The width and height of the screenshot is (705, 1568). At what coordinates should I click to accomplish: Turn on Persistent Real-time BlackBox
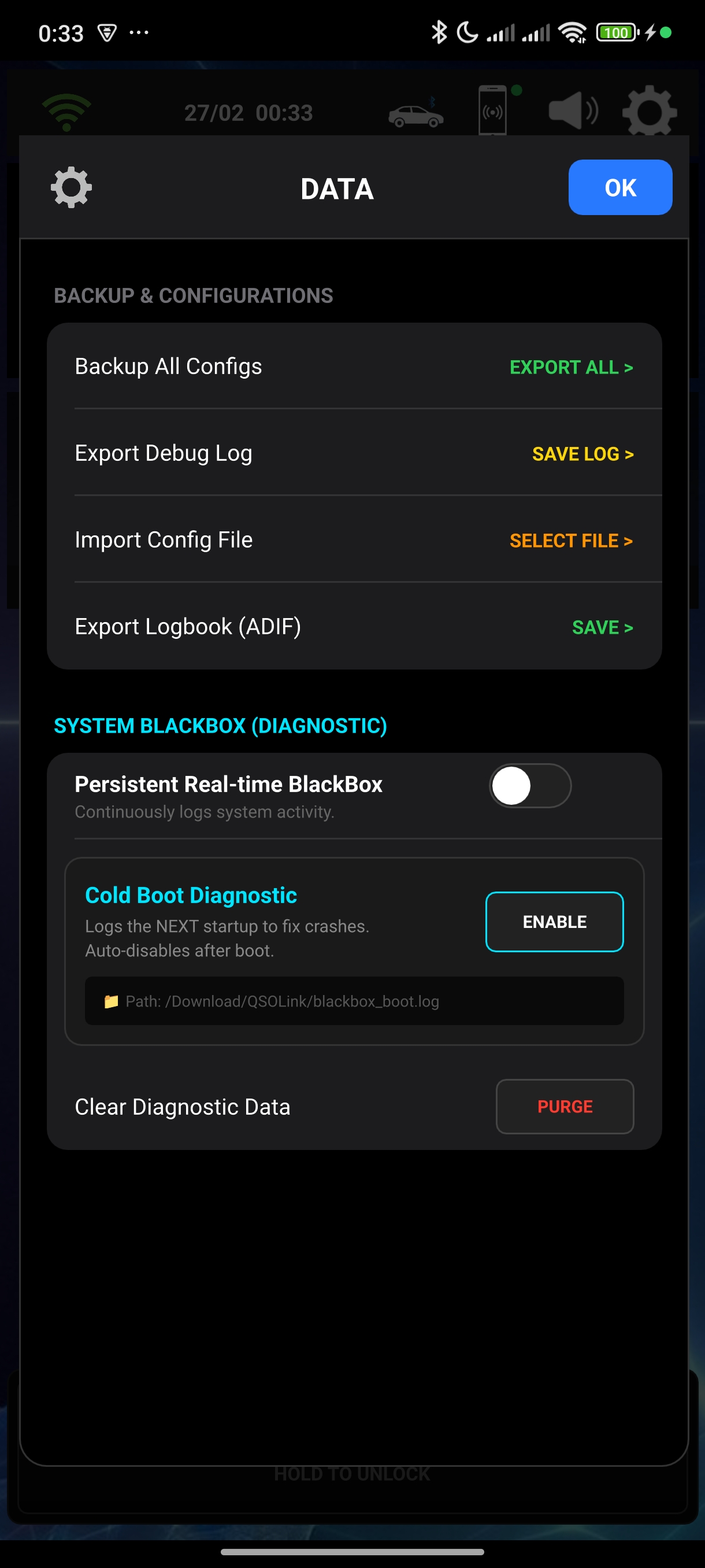coord(529,786)
